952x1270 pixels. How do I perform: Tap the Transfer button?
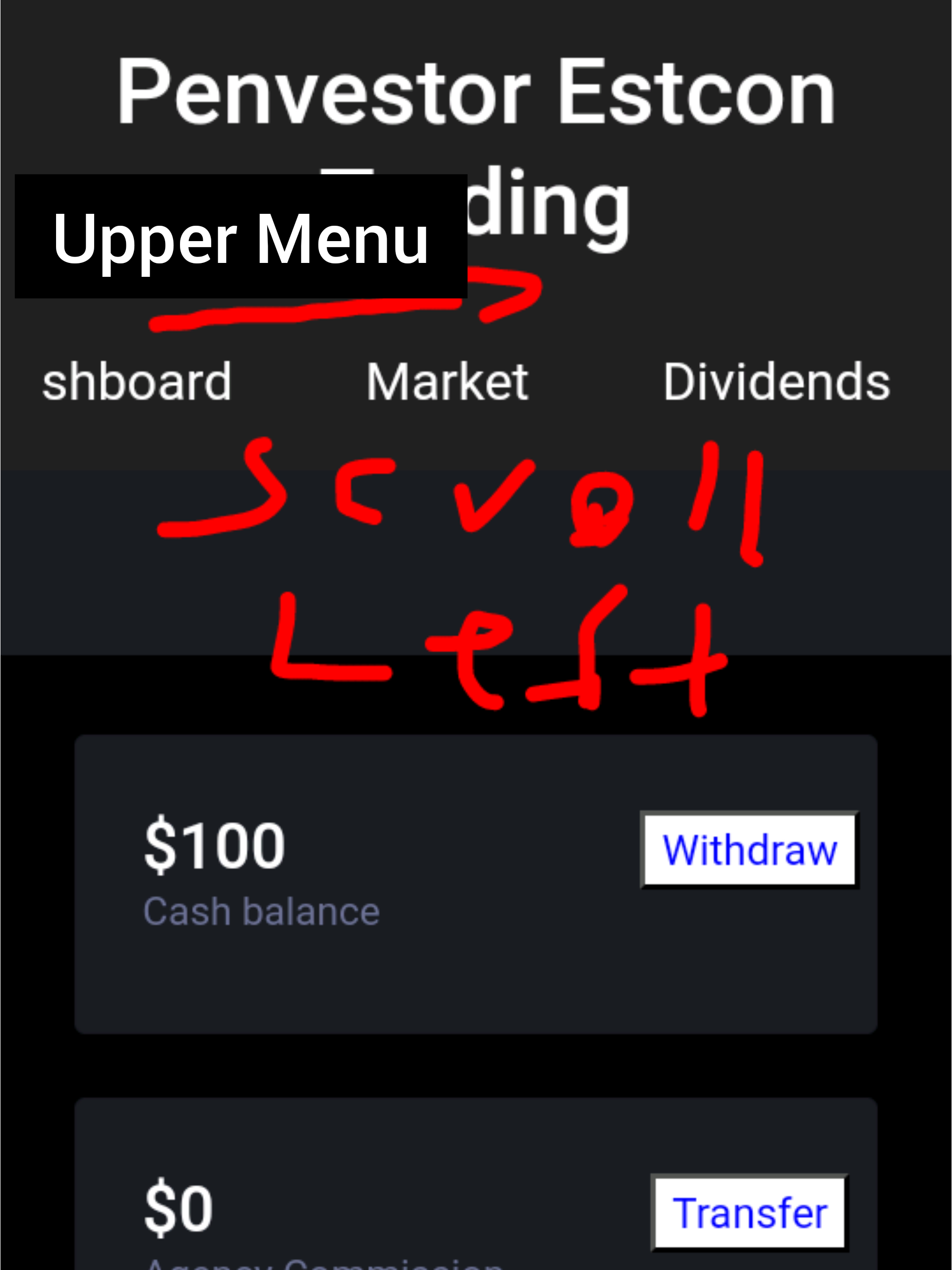click(x=749, y=1212)
